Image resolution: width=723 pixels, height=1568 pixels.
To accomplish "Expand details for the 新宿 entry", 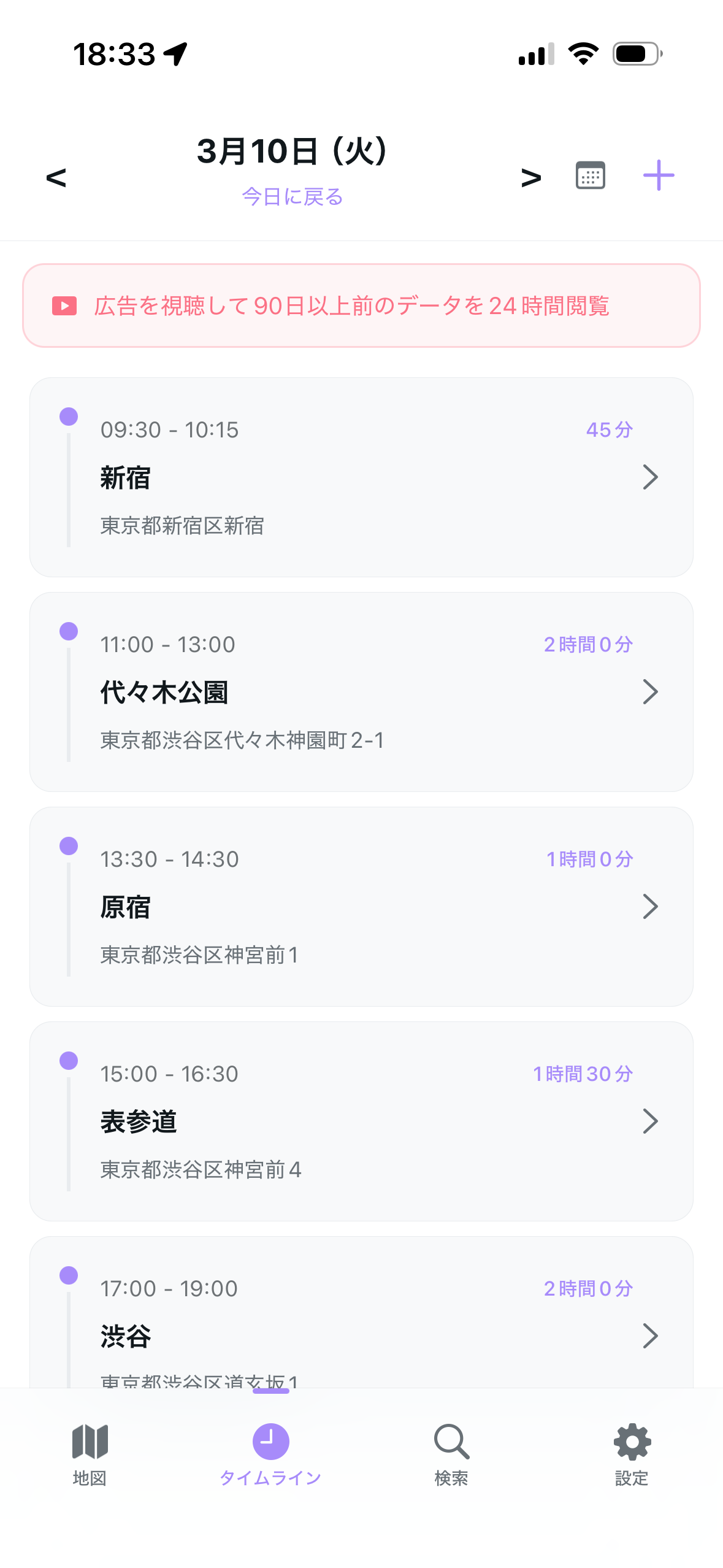I will click(651, 477).
